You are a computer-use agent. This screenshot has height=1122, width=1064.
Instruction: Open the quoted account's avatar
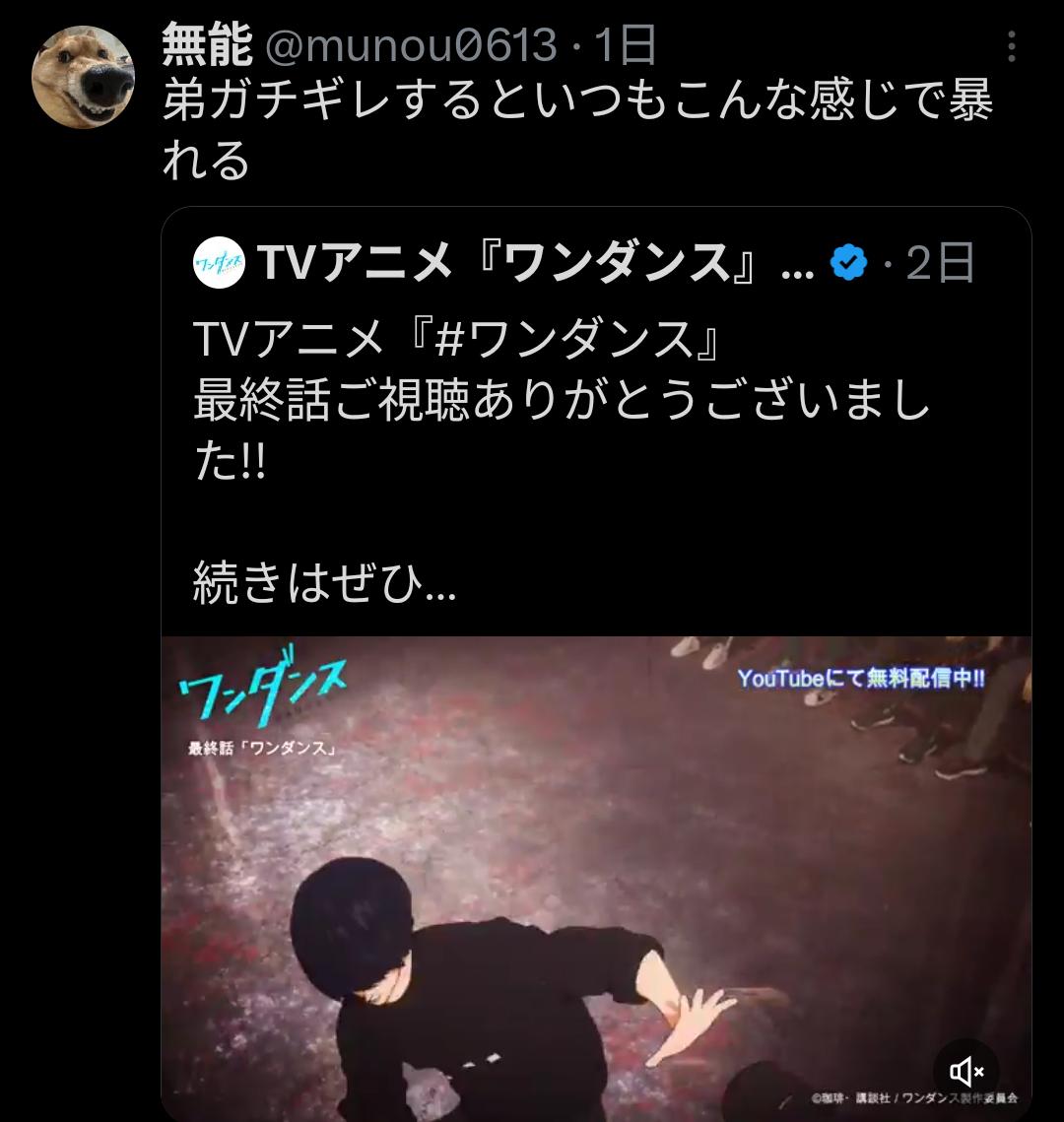click(x=218, y=263)
